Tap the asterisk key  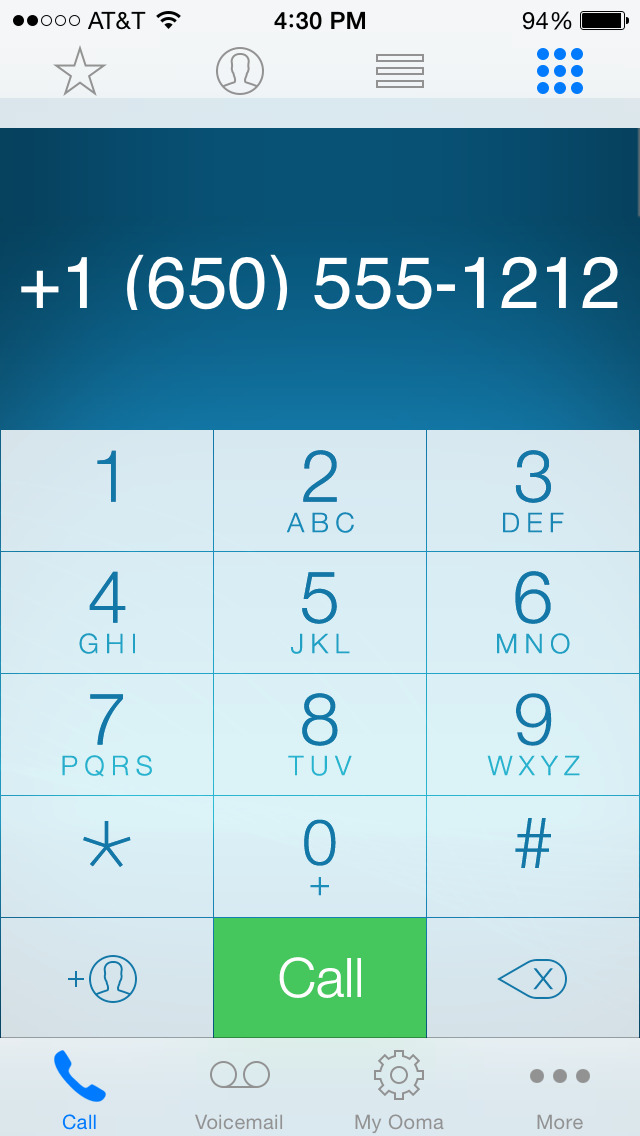107,856
